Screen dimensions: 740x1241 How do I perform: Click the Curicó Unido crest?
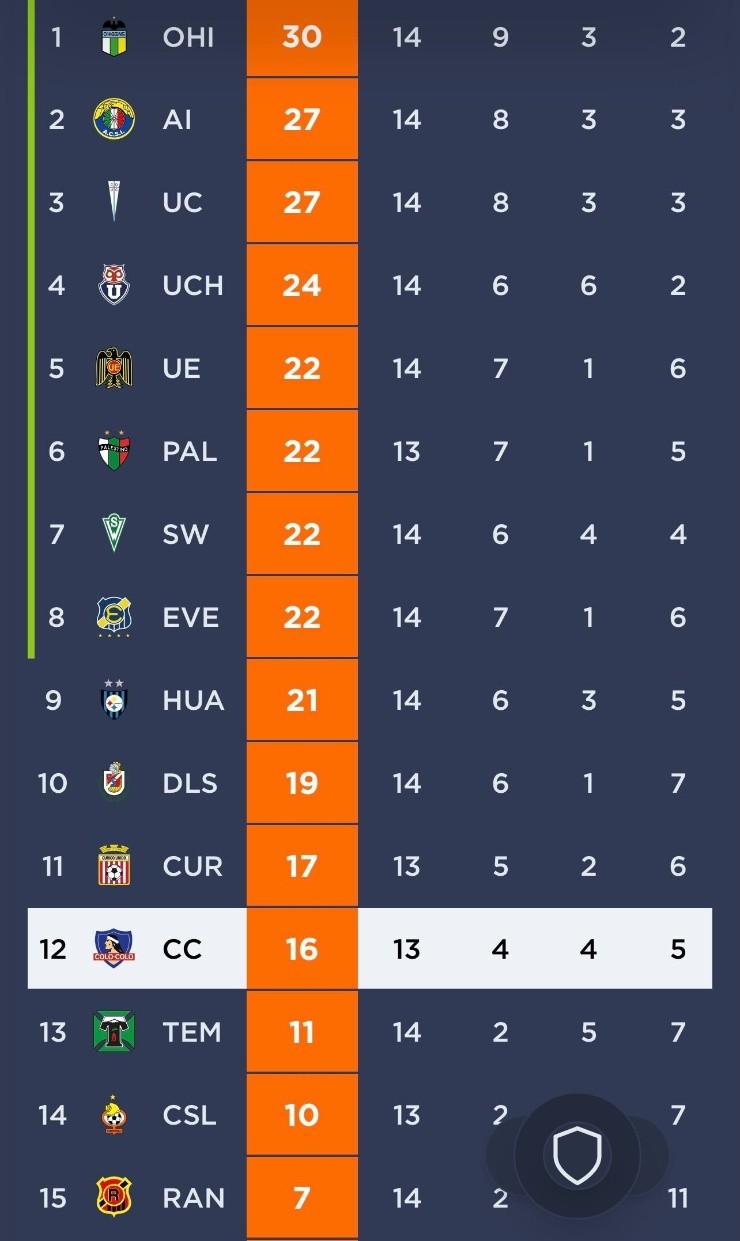114,865
